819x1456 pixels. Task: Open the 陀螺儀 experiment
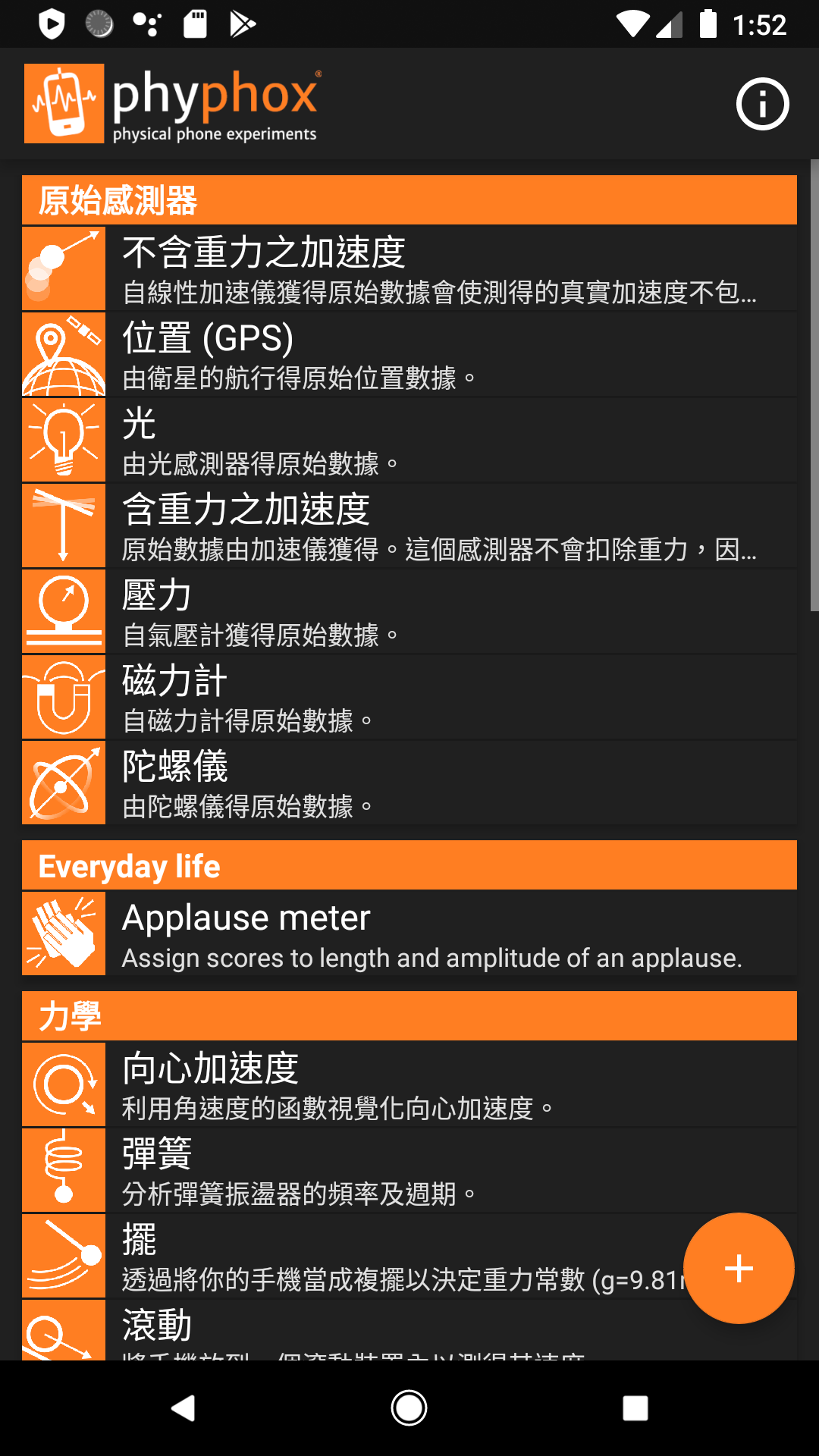[409, 783]
